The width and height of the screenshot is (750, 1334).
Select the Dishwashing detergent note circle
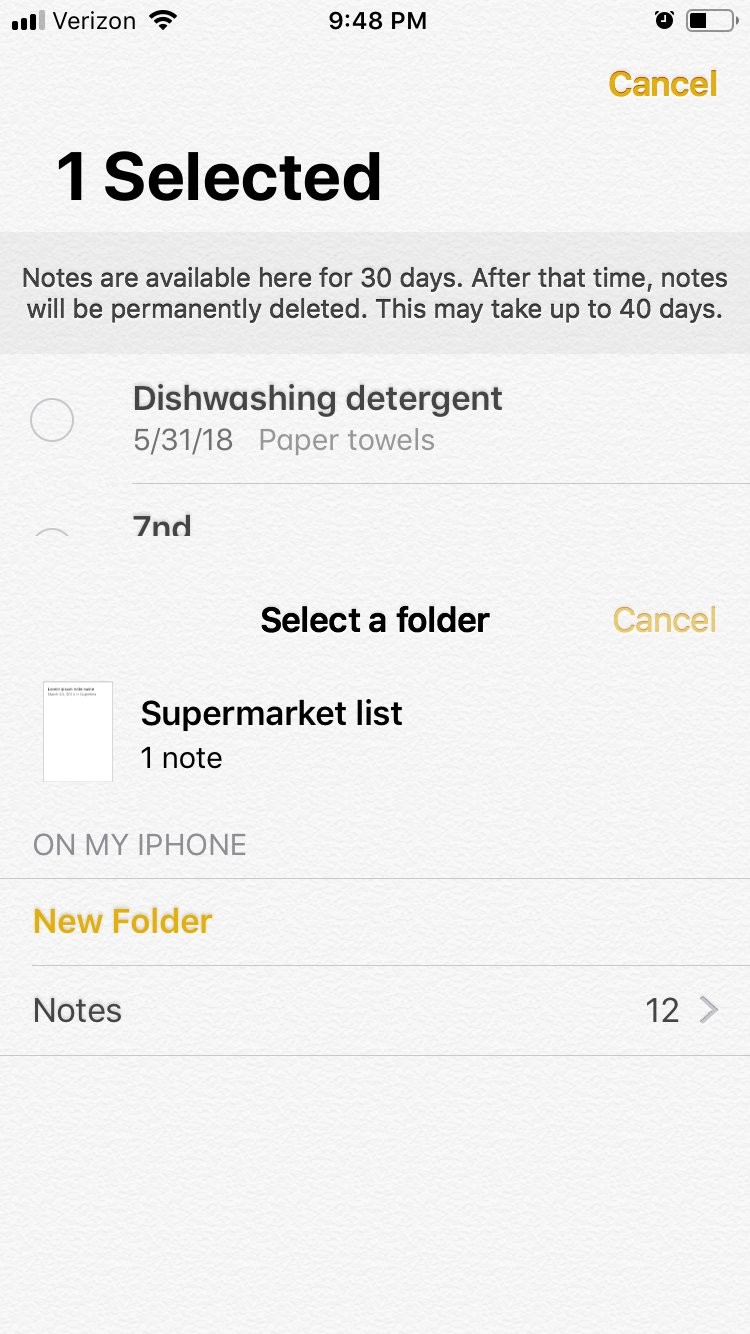pyautogui.click(x=51, y=419)
